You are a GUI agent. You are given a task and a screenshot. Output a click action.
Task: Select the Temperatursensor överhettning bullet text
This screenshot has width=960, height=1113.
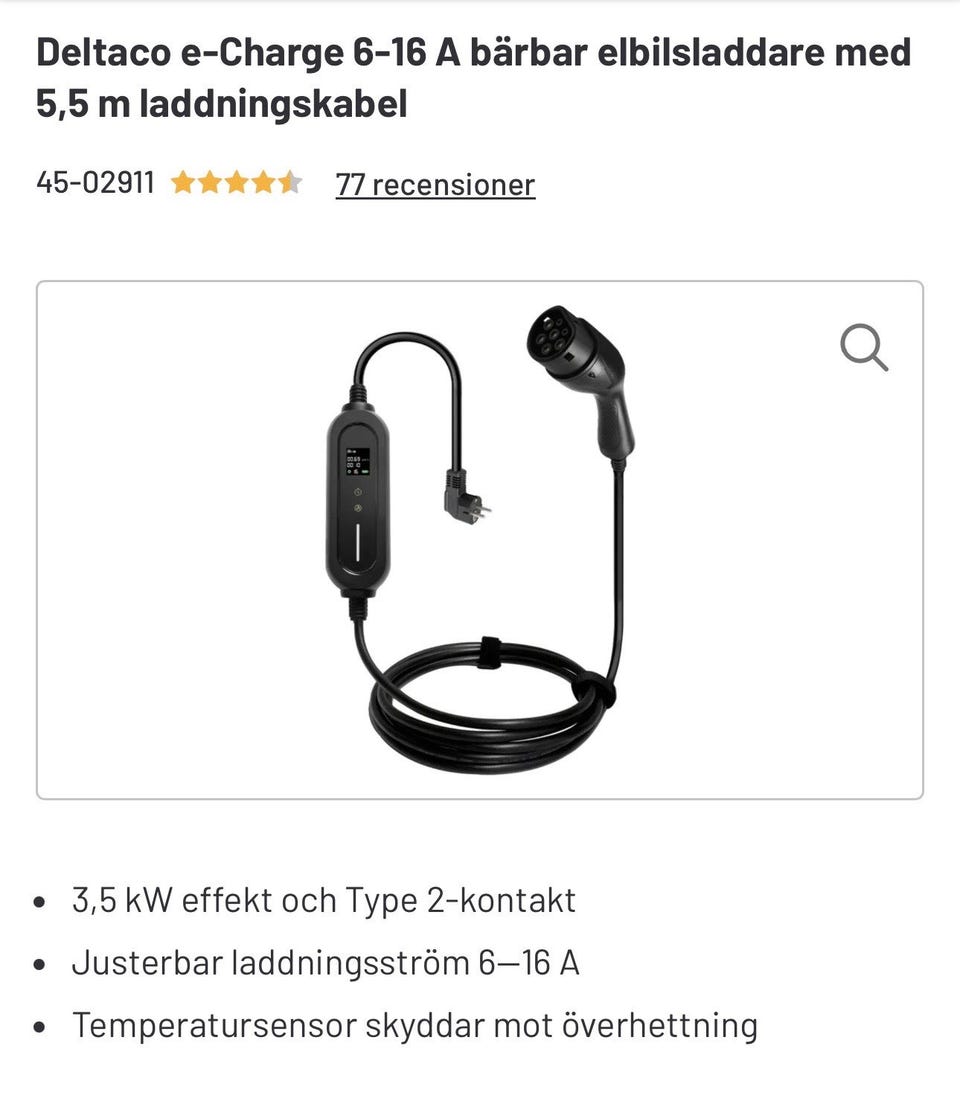click(414, 1023)
